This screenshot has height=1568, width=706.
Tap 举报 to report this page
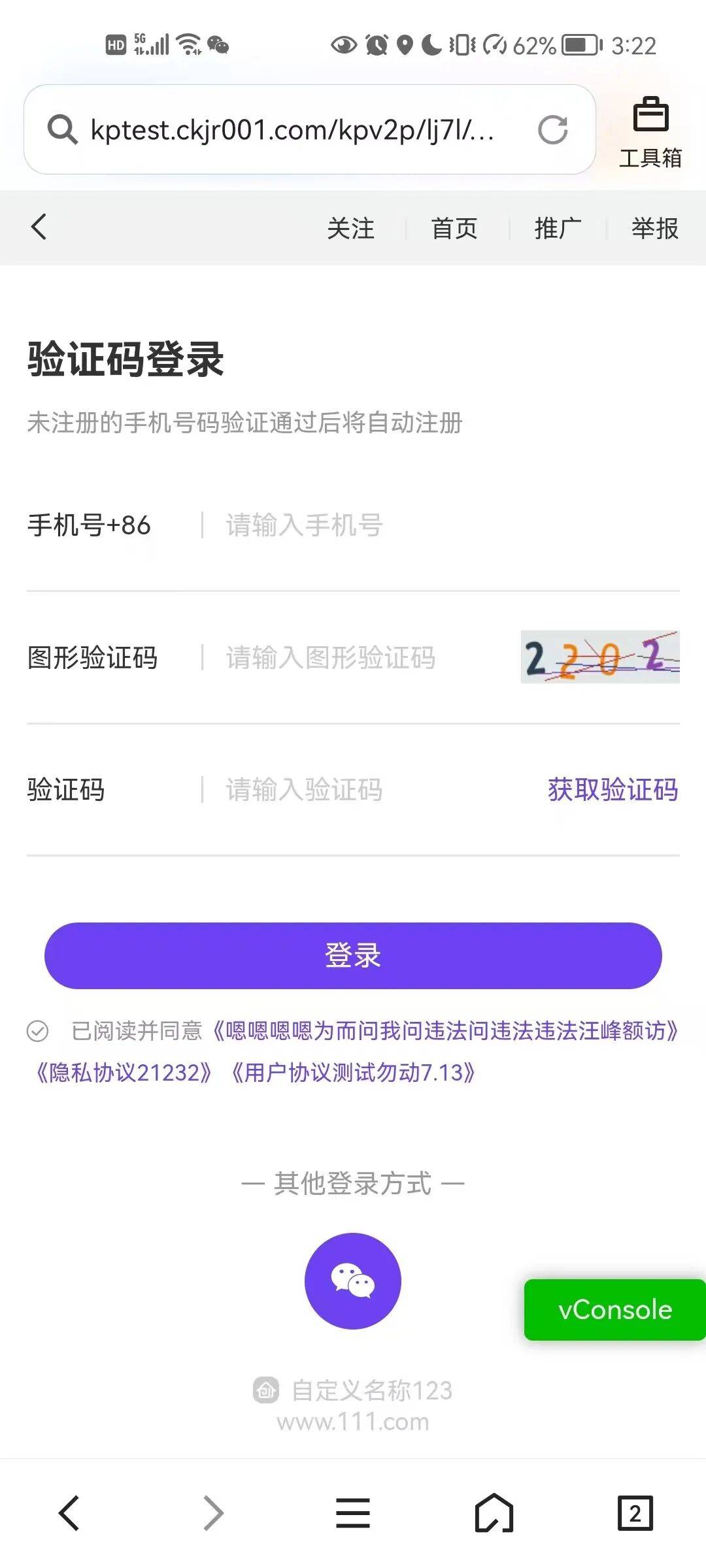point(655,229)
